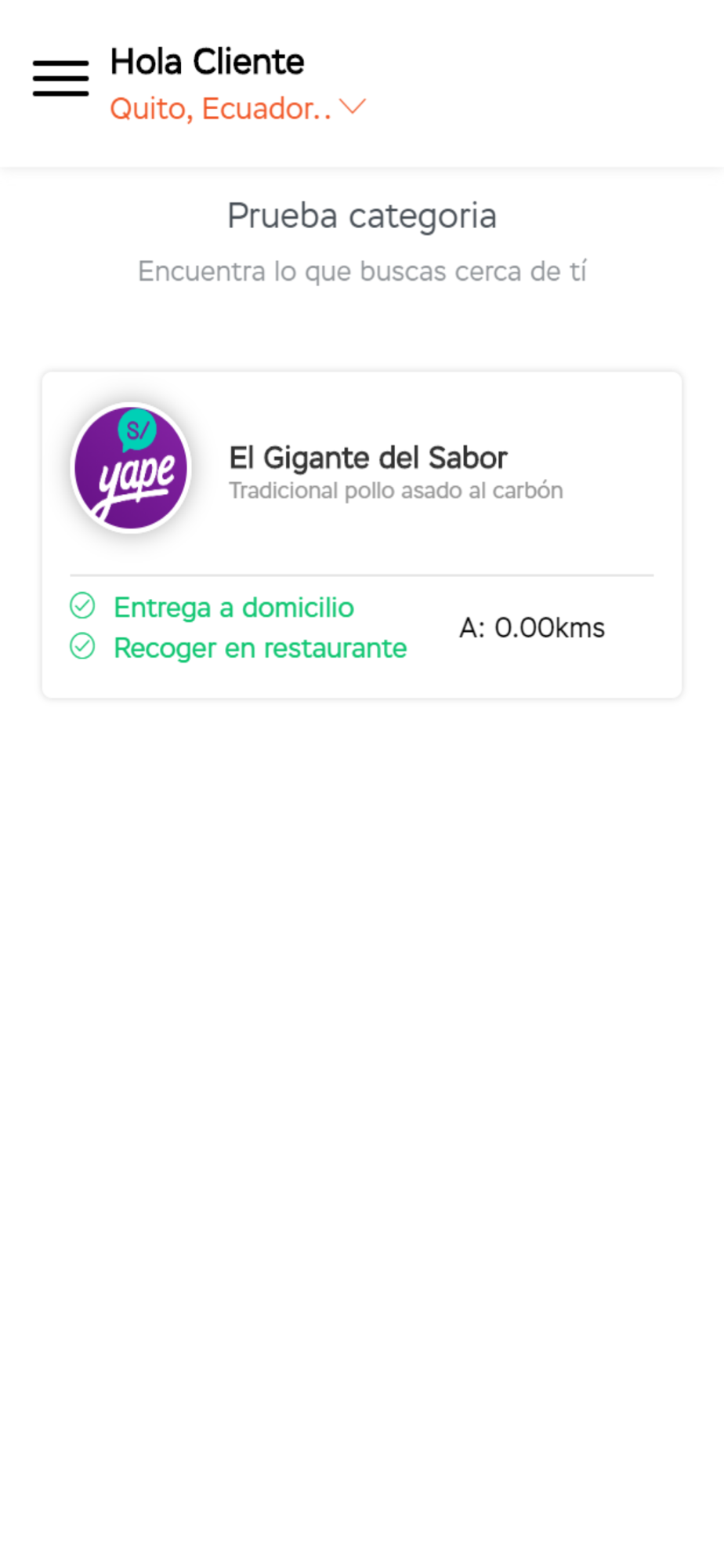Expand the Quito, Ecuador location dropdown

(237, 108)
